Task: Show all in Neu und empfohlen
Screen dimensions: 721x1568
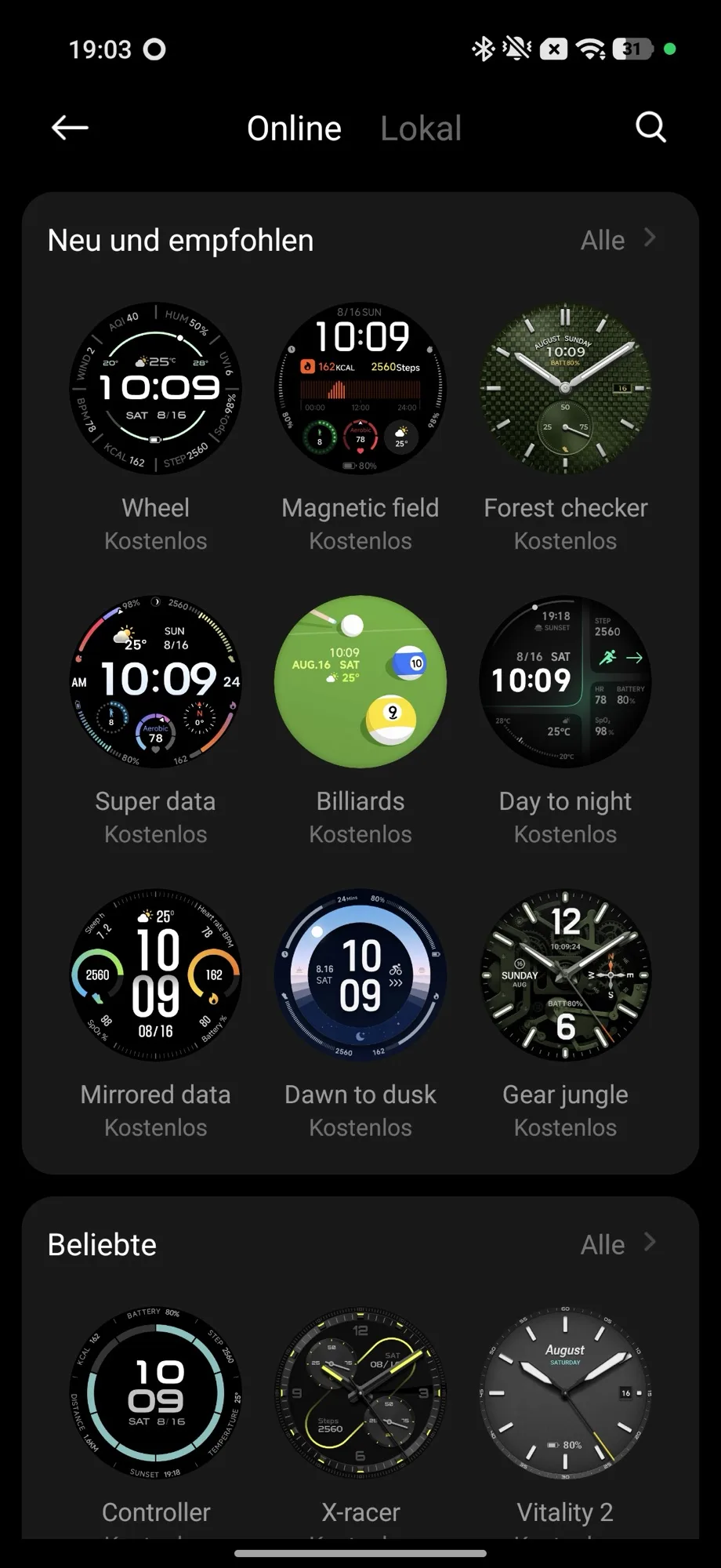Action: [x=618, y=240]
